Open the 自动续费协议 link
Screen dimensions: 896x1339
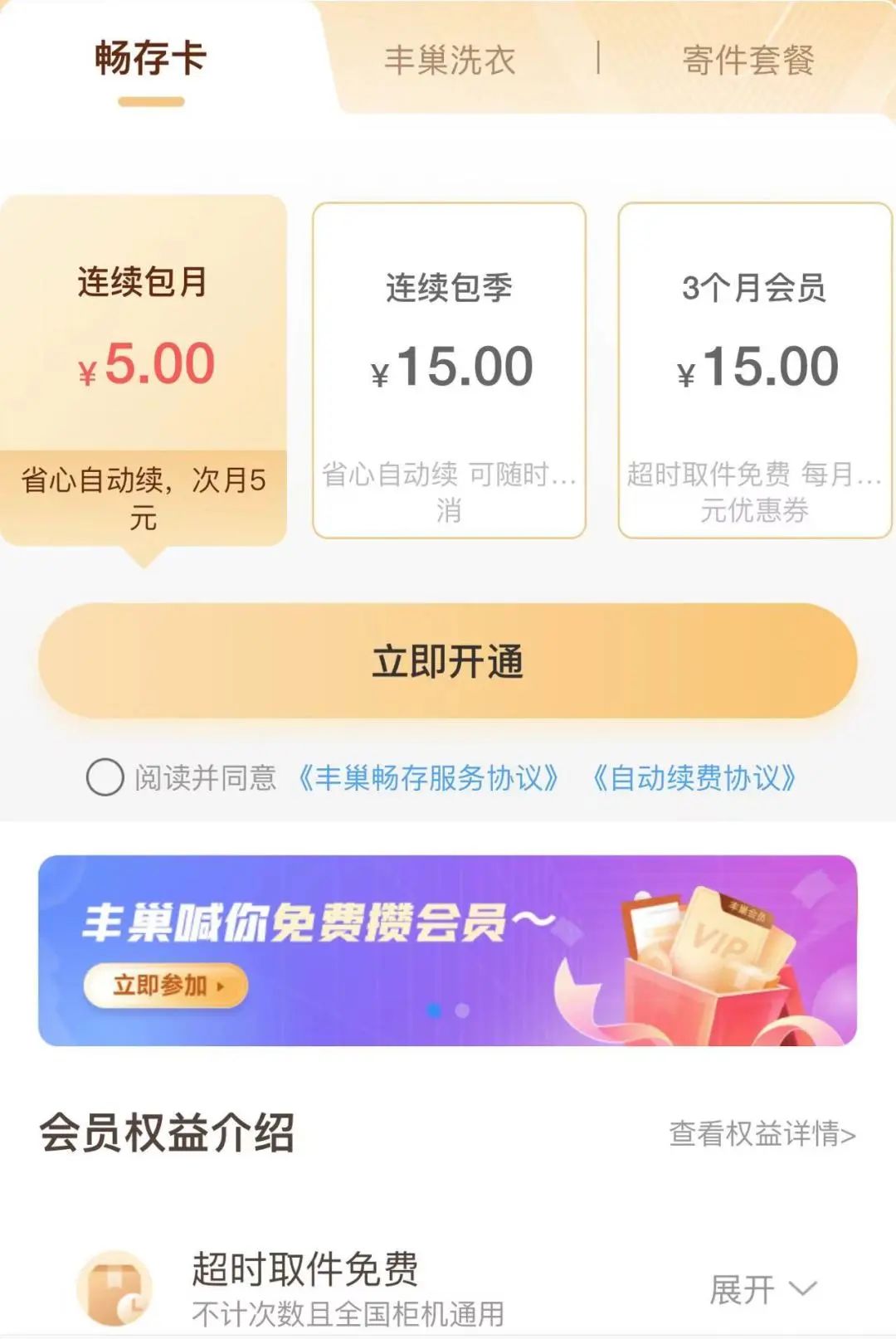coord(695,778)
